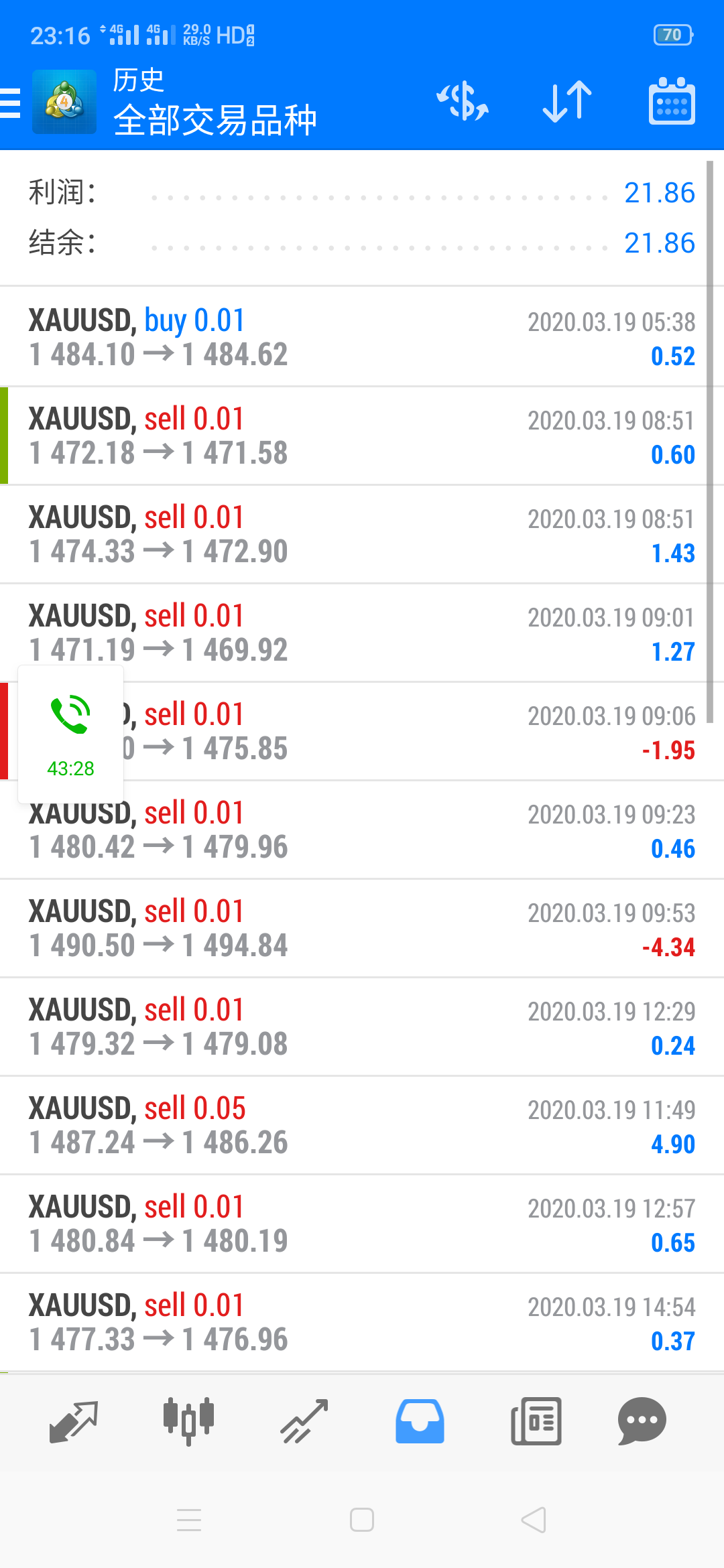This screenshot has height=1568, width=724.
Task: Open the sell trade with profit 0.60
Action: [362, 436]
